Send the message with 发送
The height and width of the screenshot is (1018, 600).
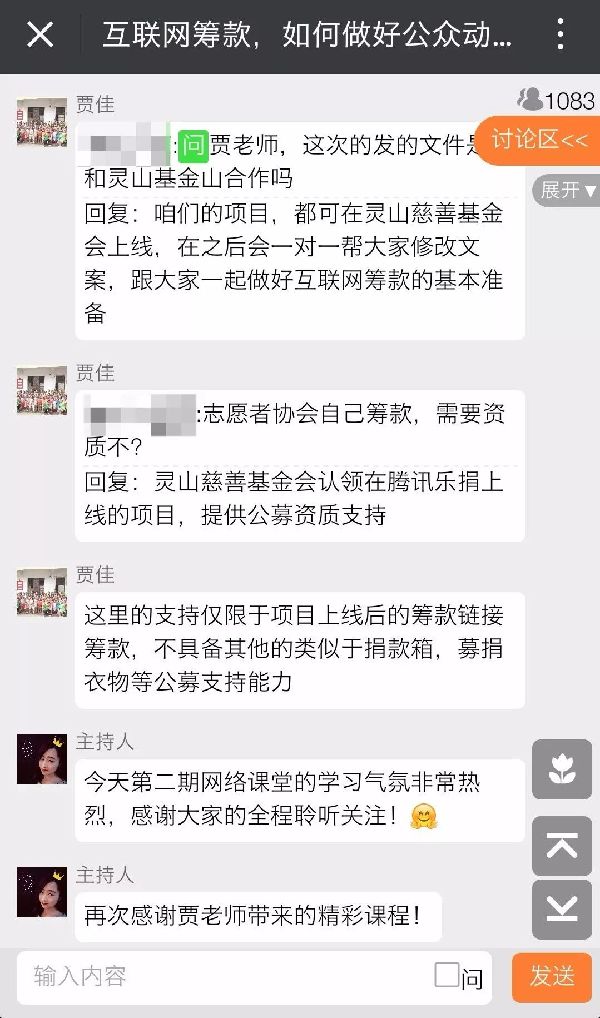552,977
